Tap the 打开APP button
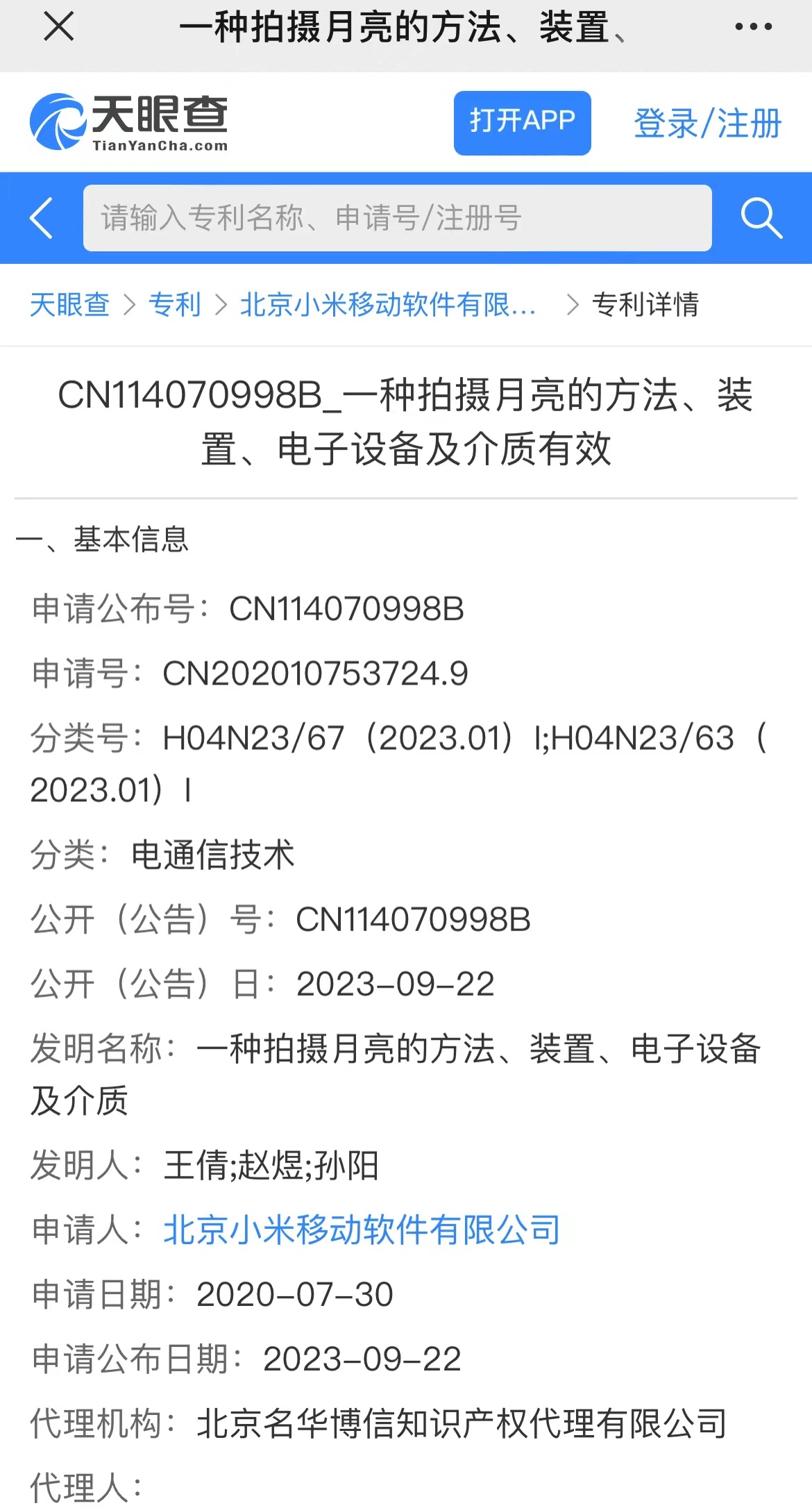The image size is (812, 1508). 522,123
